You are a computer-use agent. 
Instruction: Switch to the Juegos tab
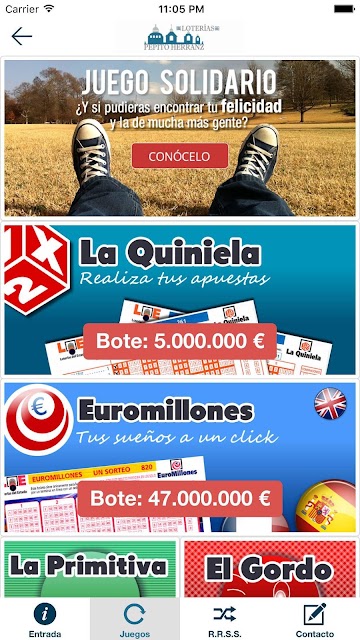coord(135,619)
